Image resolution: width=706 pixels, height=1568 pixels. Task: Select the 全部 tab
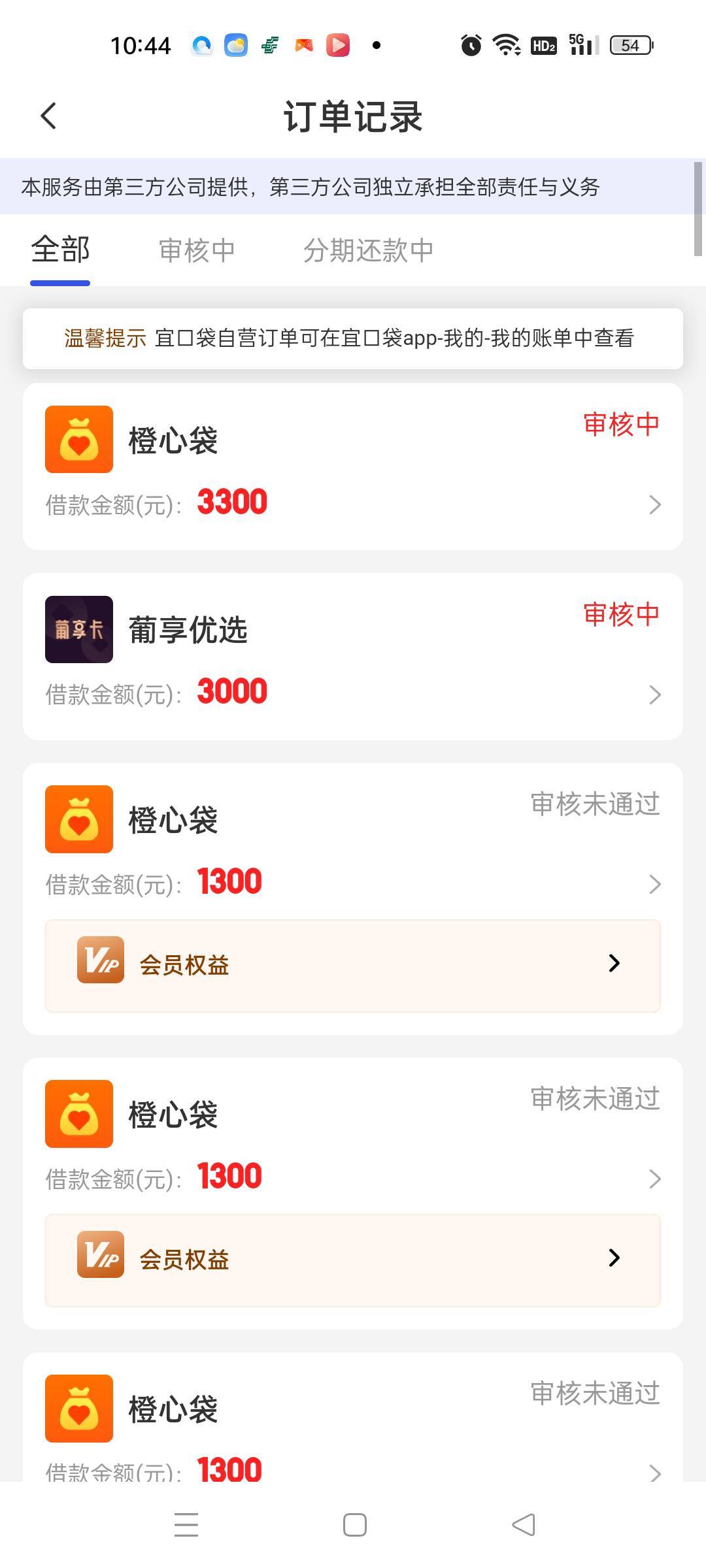point(60,250)
